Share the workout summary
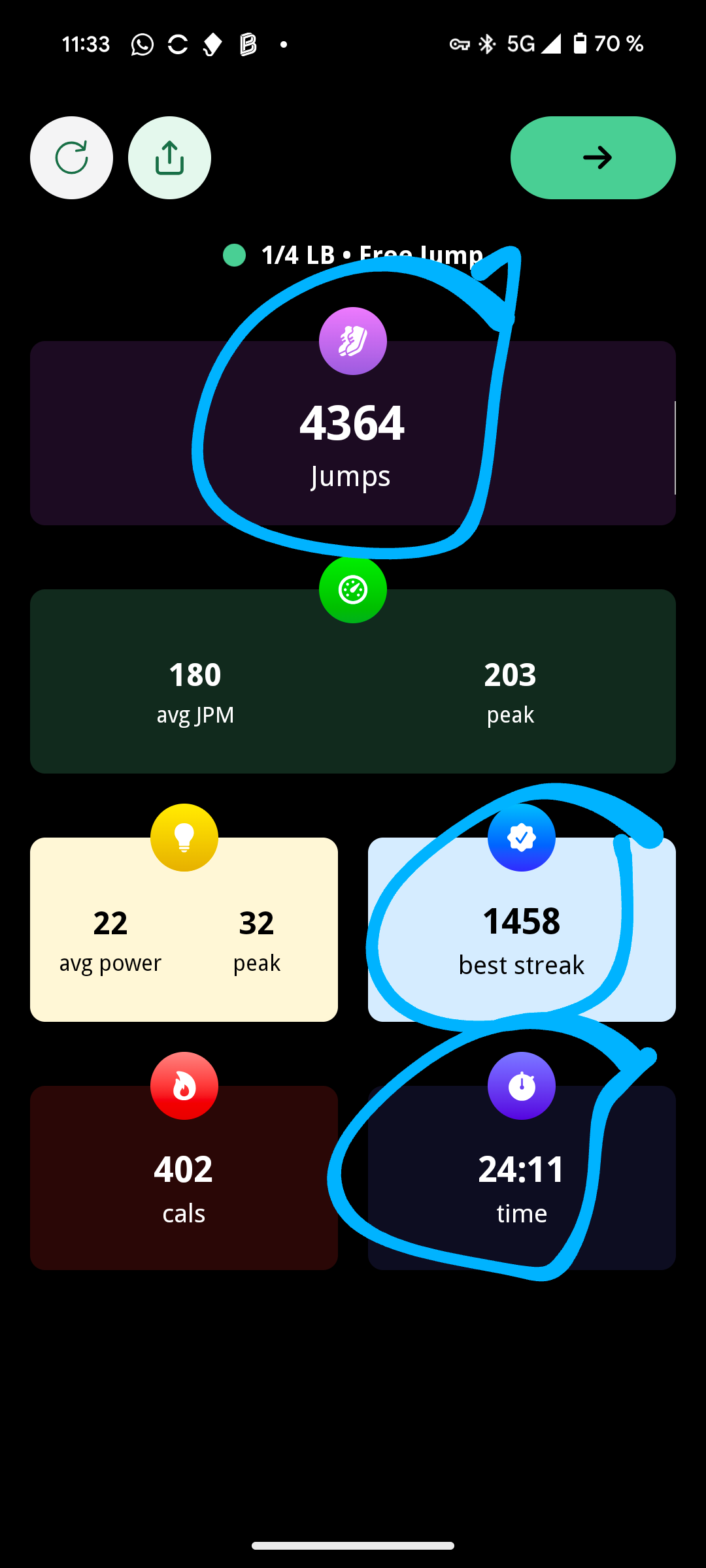Viewport: 706px width, 1568px height. 169,157
